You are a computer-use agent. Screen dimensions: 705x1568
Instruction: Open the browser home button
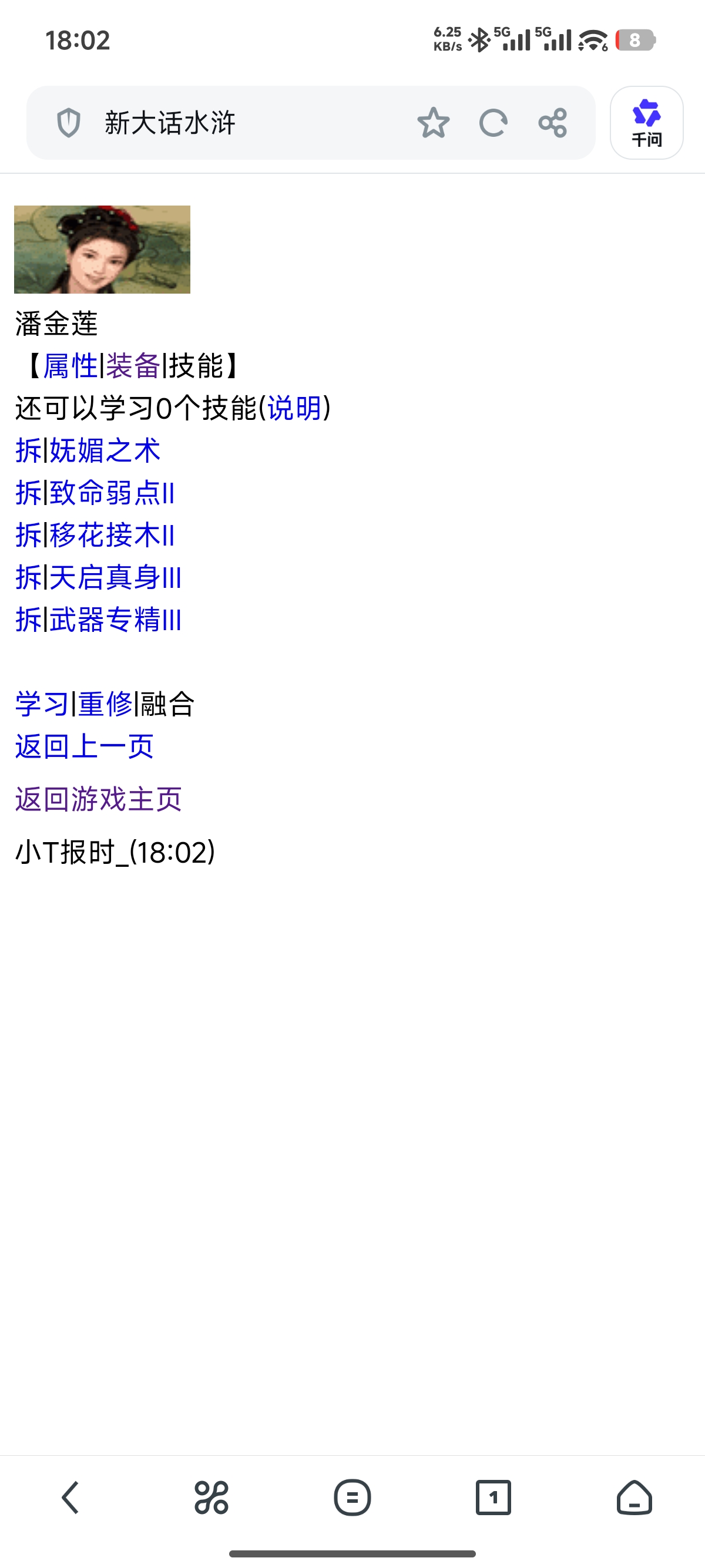634,1498
